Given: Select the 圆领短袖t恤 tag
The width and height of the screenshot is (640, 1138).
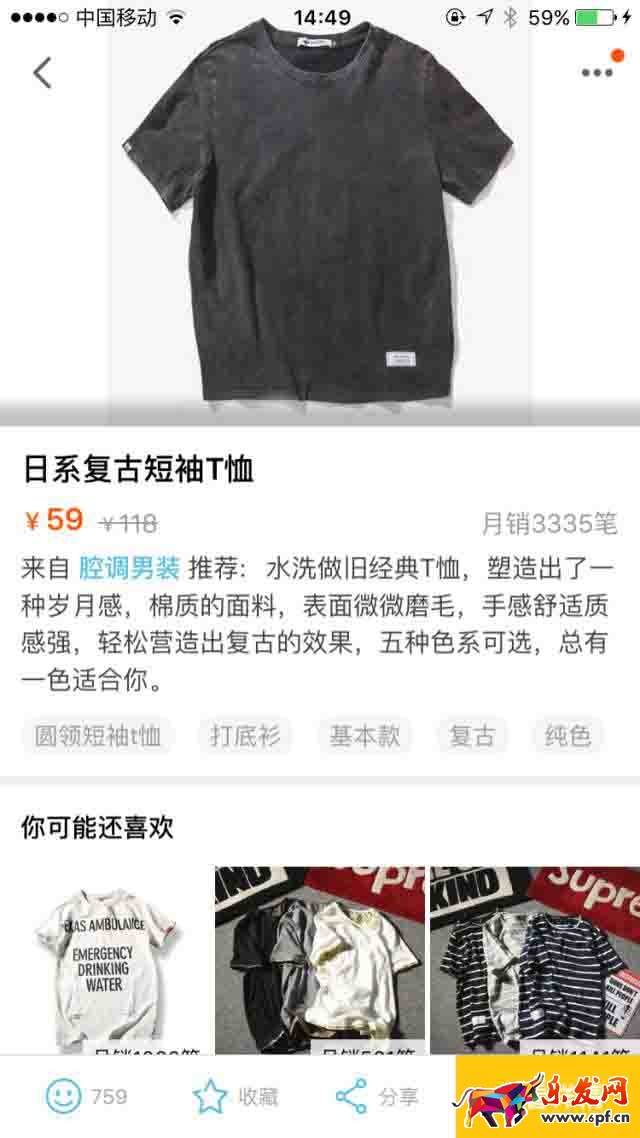Looking at the screenshot, I should (98, 736).
